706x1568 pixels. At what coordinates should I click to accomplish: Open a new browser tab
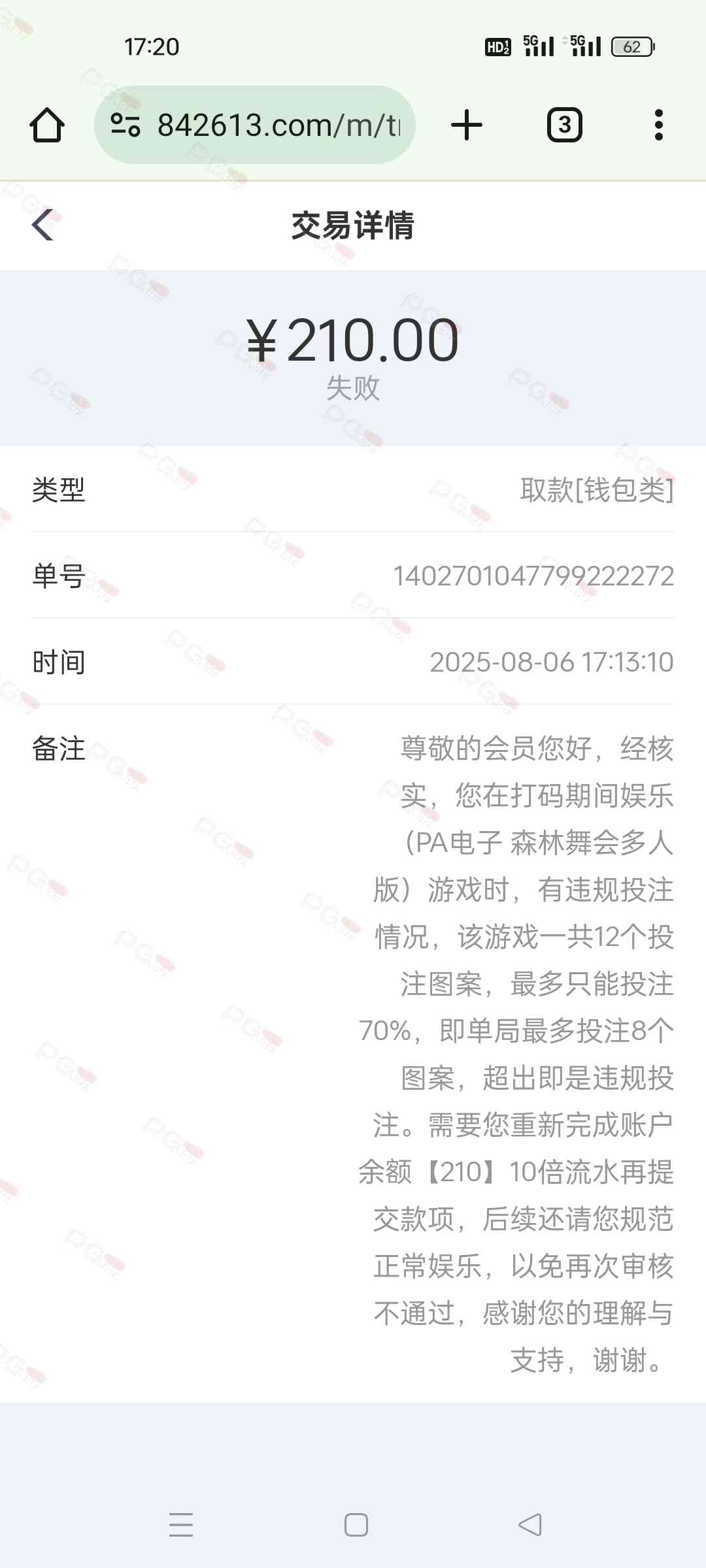(467, 125)
